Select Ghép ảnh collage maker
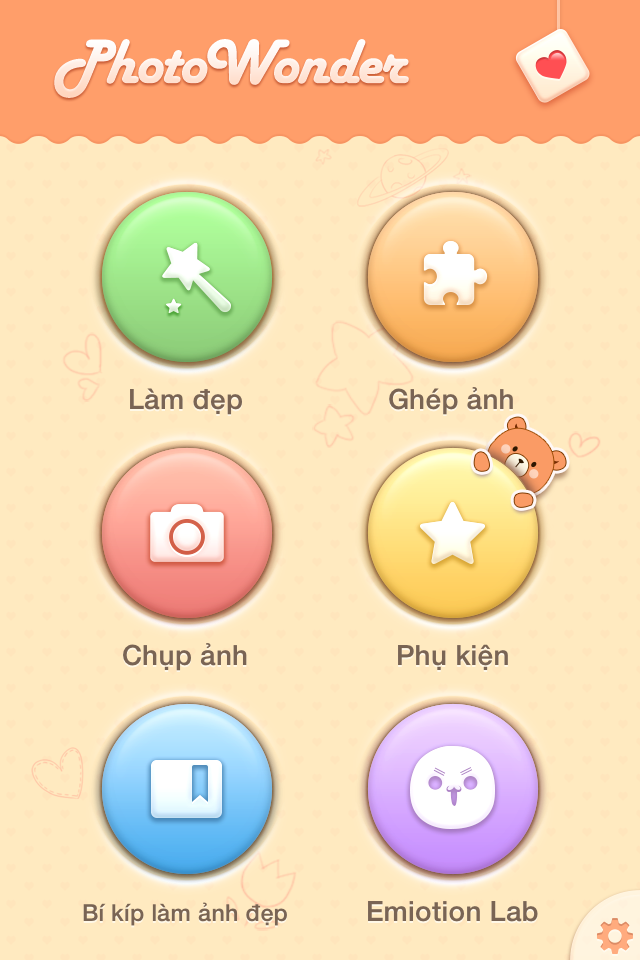The image size is (640, 960). click(x=453, y=277)
